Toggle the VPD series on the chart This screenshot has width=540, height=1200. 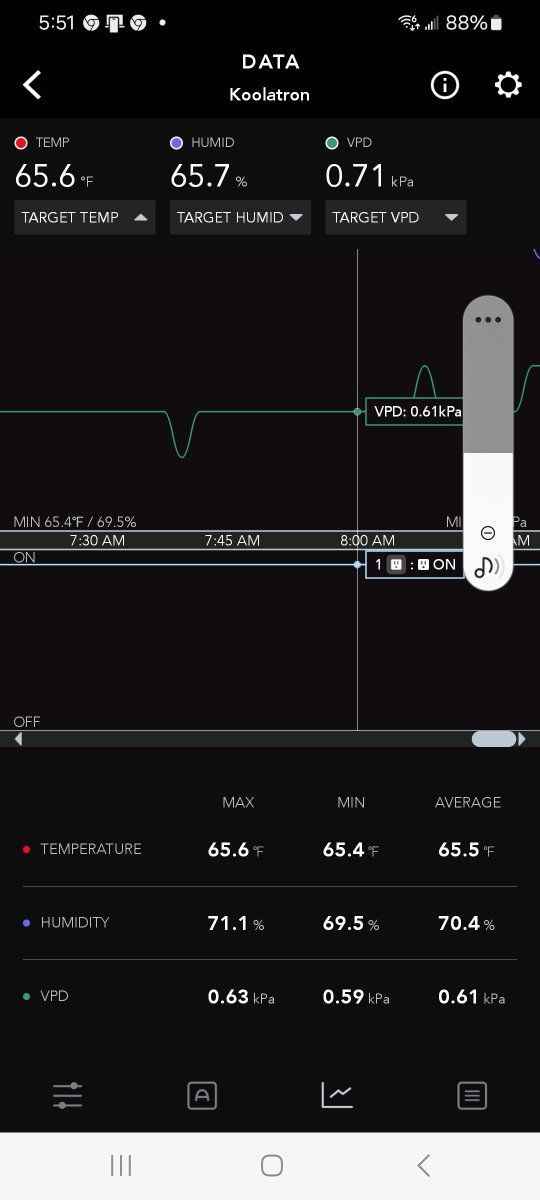349,143
